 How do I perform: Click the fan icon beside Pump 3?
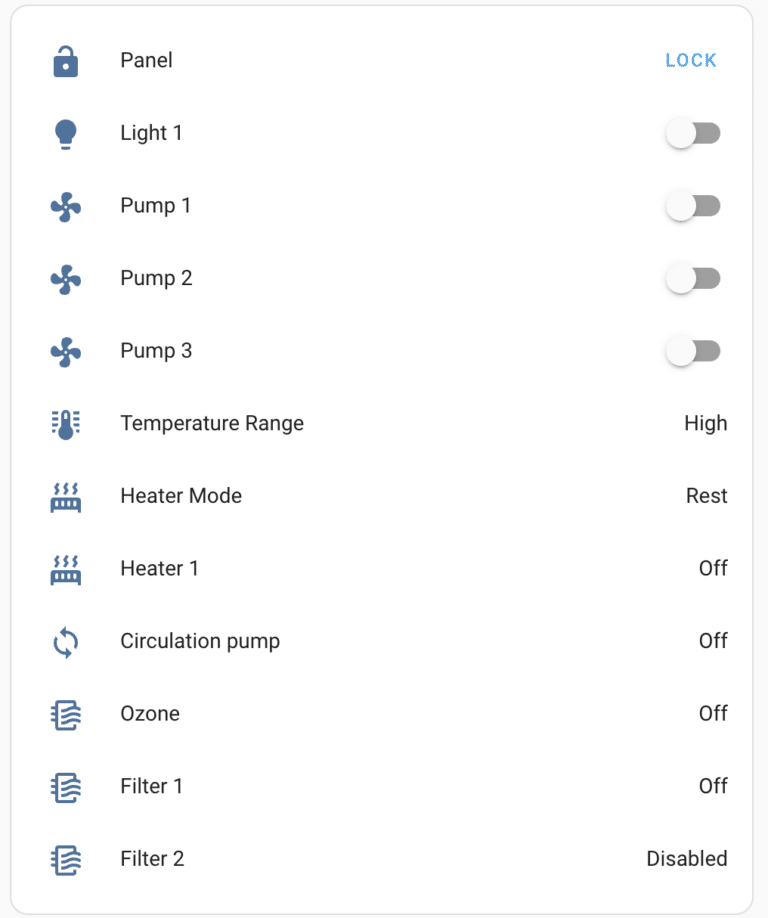click(x=65, y=350)
